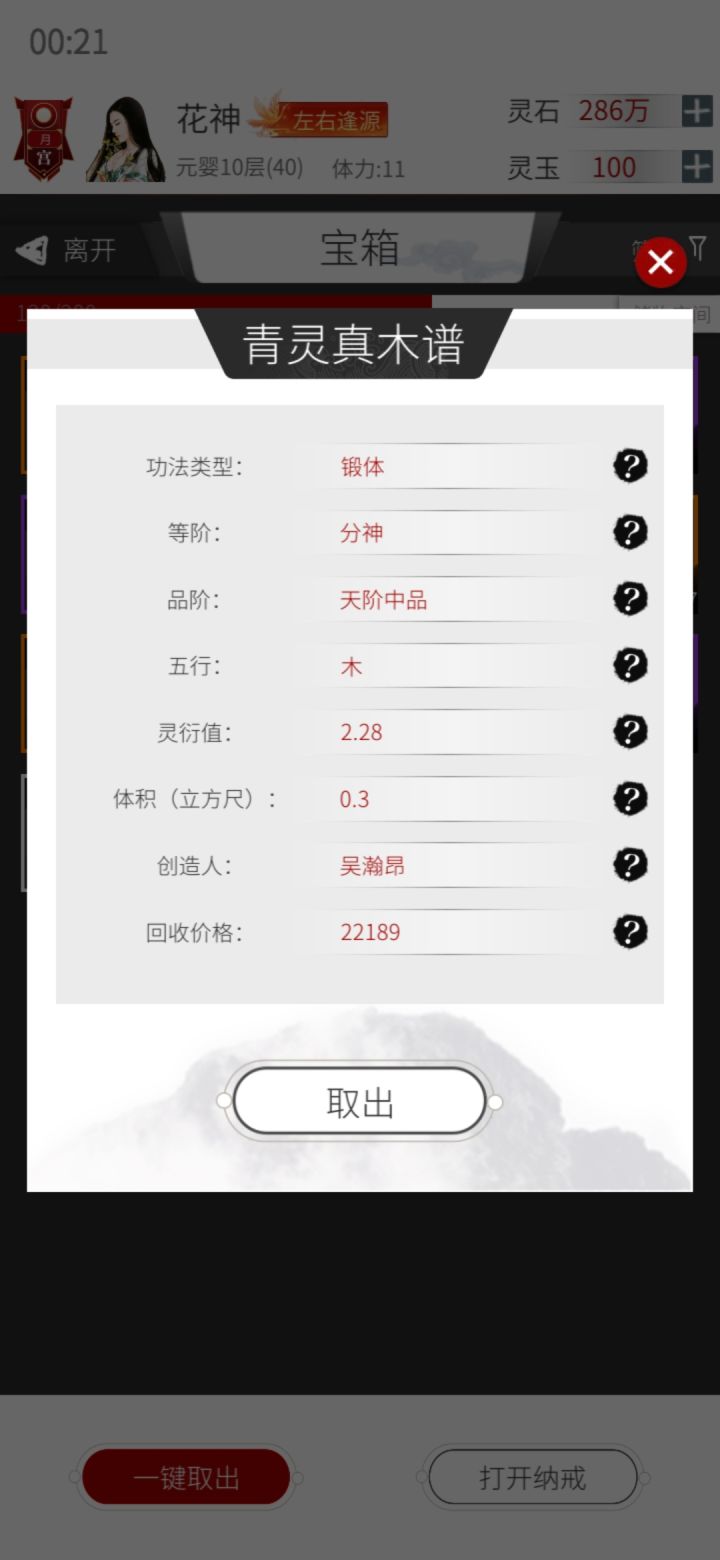Image resolution: width=720 pixels, height=1560 pixels.
Task: Open the help icon beside 灵衍值
Action: click(630, 731)
